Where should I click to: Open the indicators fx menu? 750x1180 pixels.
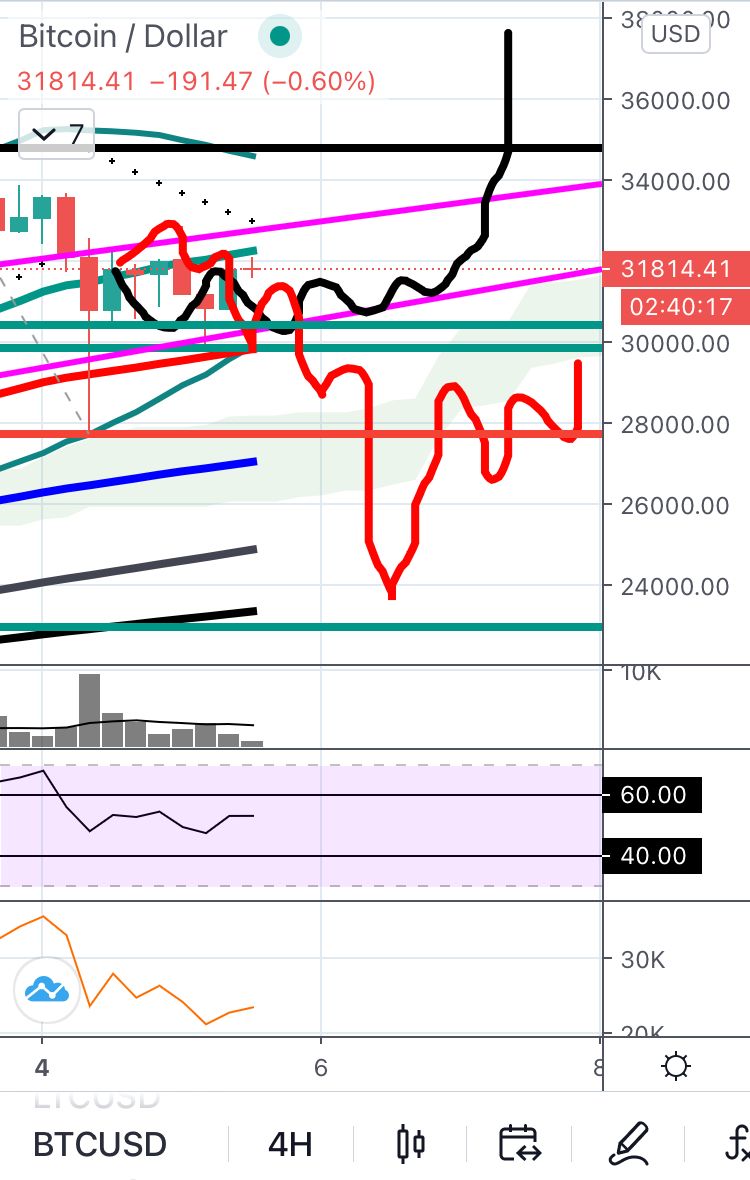(x=735, y=1143)
